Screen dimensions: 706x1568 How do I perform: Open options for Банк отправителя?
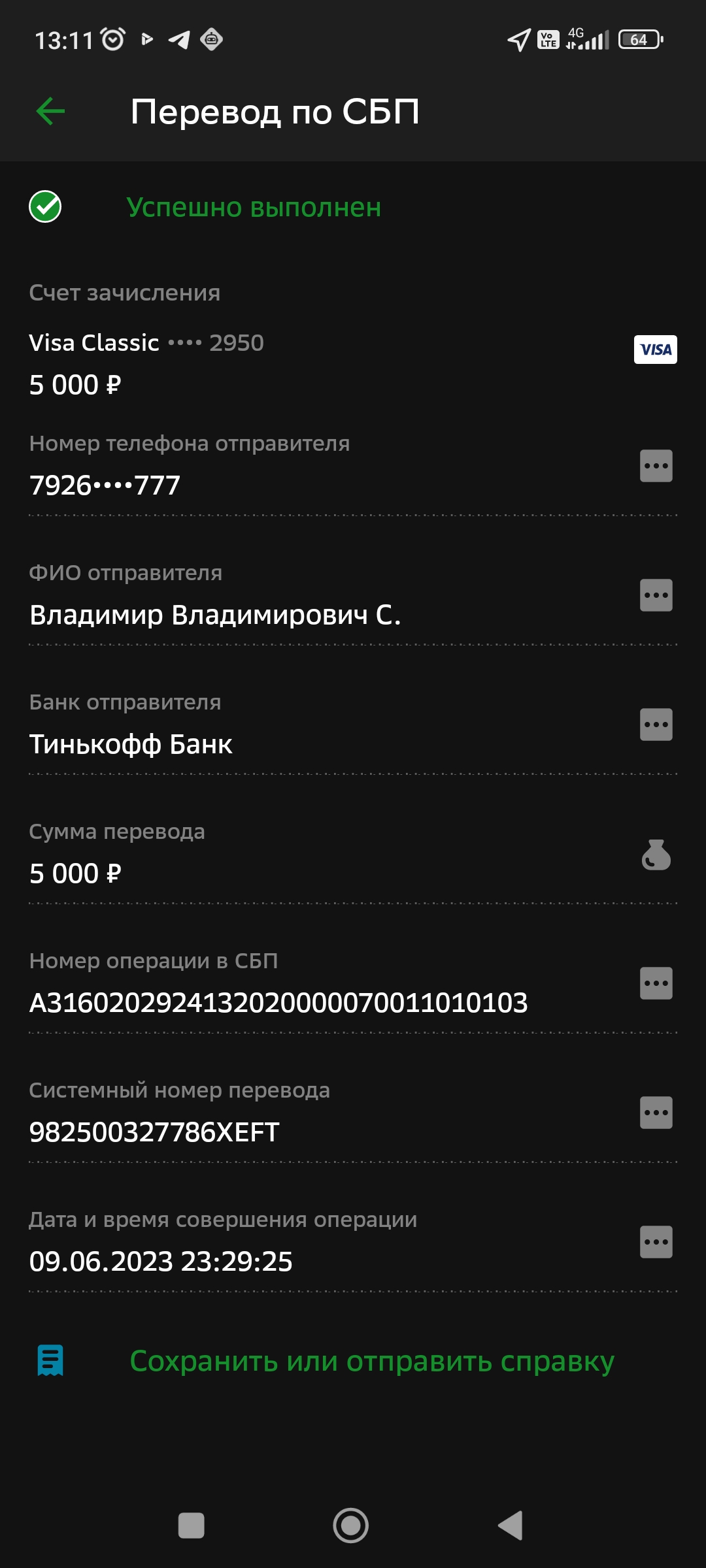pos(656,725)
